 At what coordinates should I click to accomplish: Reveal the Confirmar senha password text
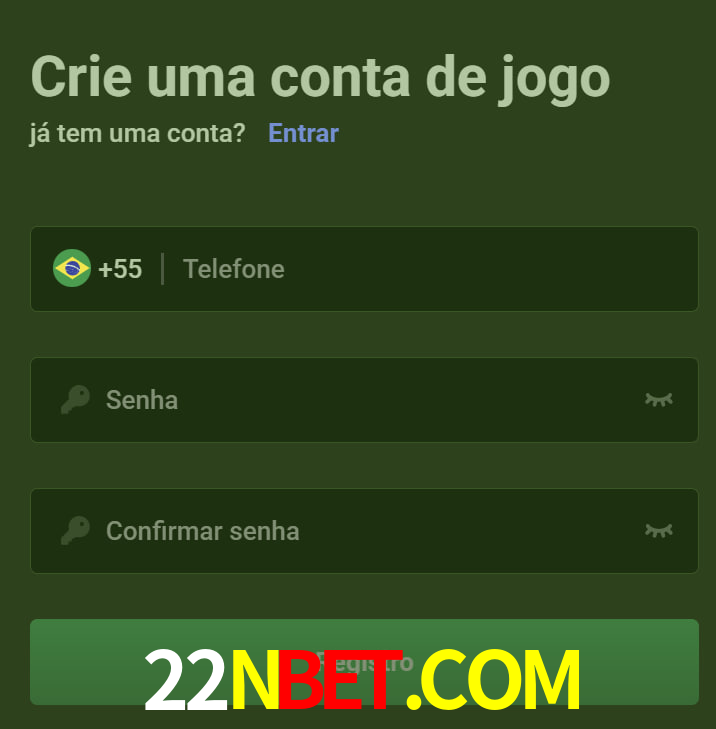click(x=658, y=531)
